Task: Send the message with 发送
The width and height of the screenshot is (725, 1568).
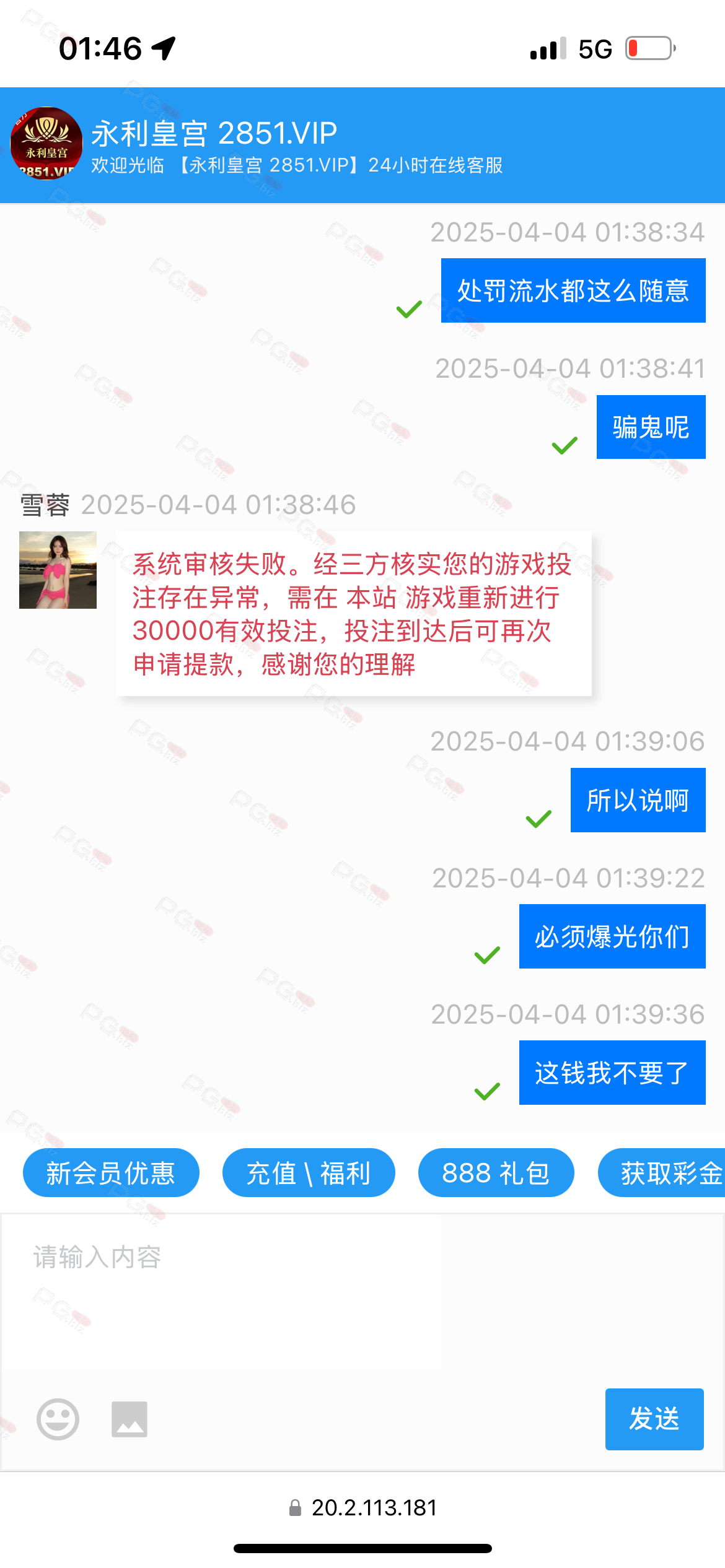Action: tap(654, 1419)
